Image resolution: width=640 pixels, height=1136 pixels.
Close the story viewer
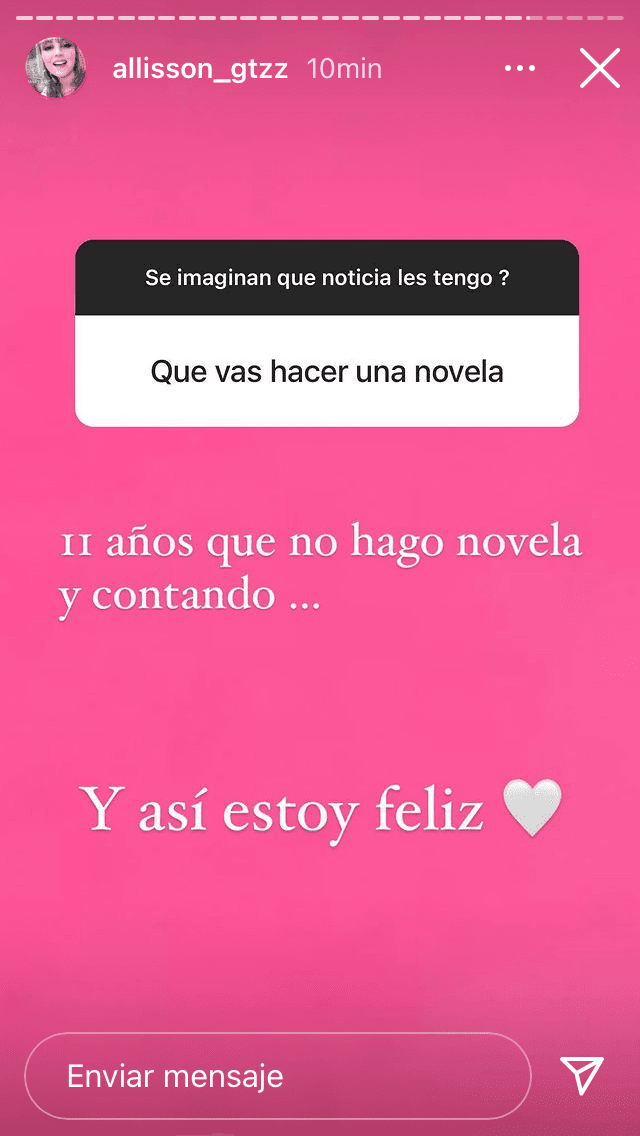point(600,69)
